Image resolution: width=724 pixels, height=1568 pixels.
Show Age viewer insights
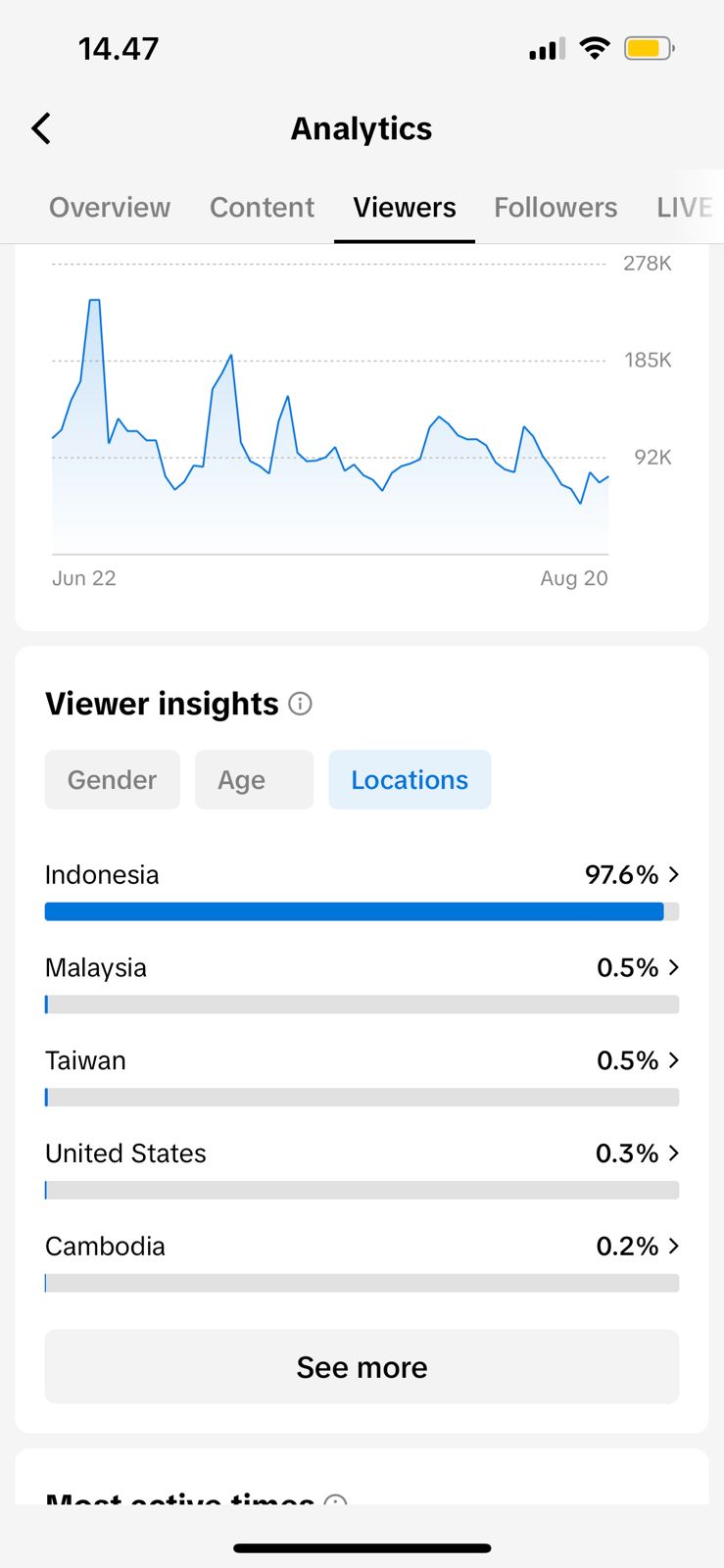coord(254,780)
